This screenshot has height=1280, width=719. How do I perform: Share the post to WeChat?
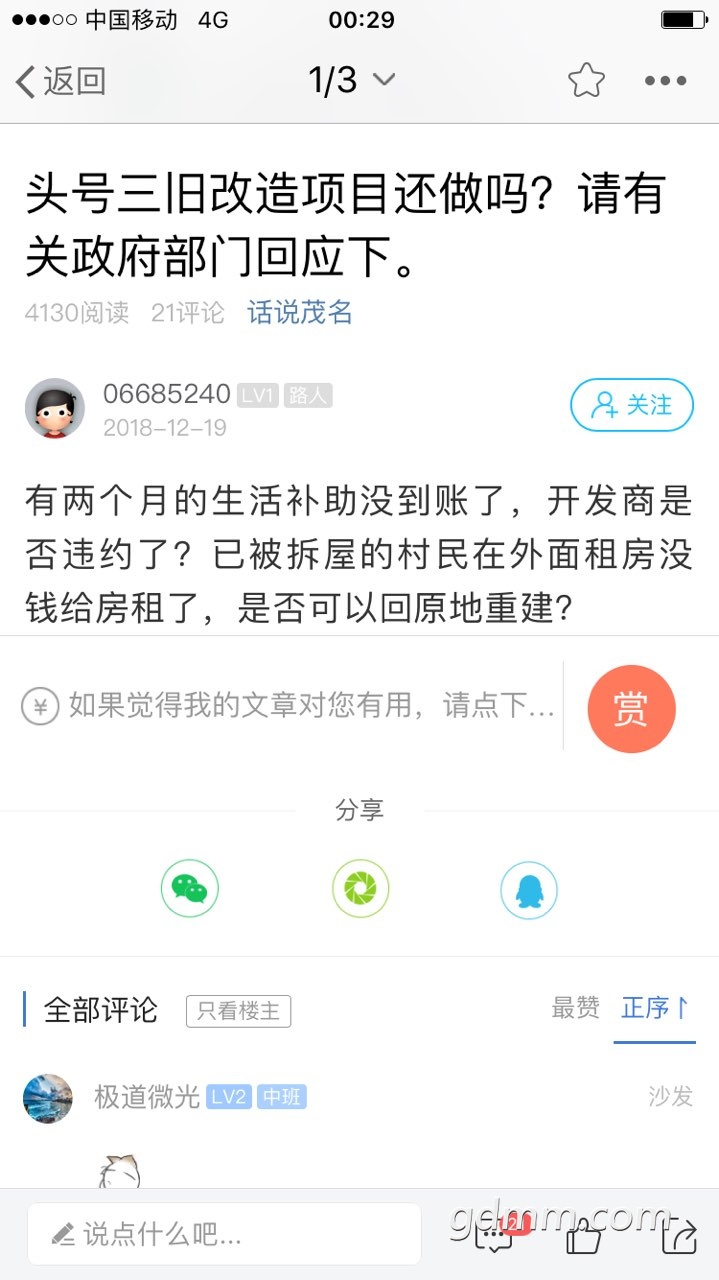click(190, 888)
